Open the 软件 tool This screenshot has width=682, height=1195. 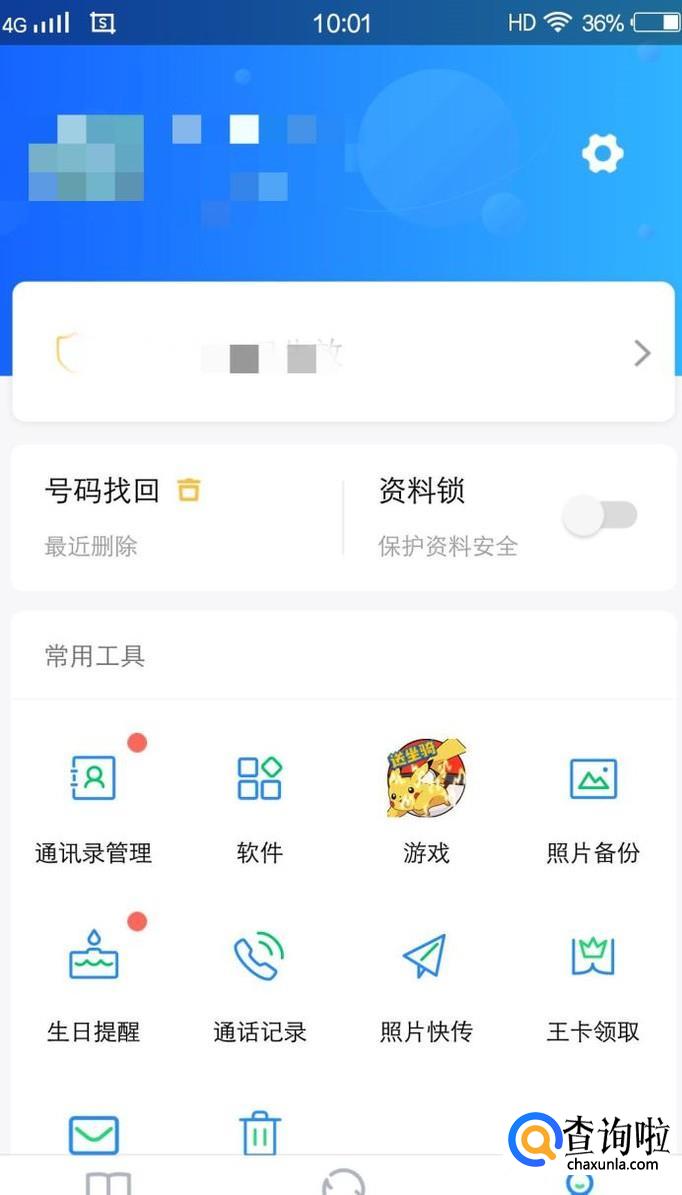click(260, 800)
